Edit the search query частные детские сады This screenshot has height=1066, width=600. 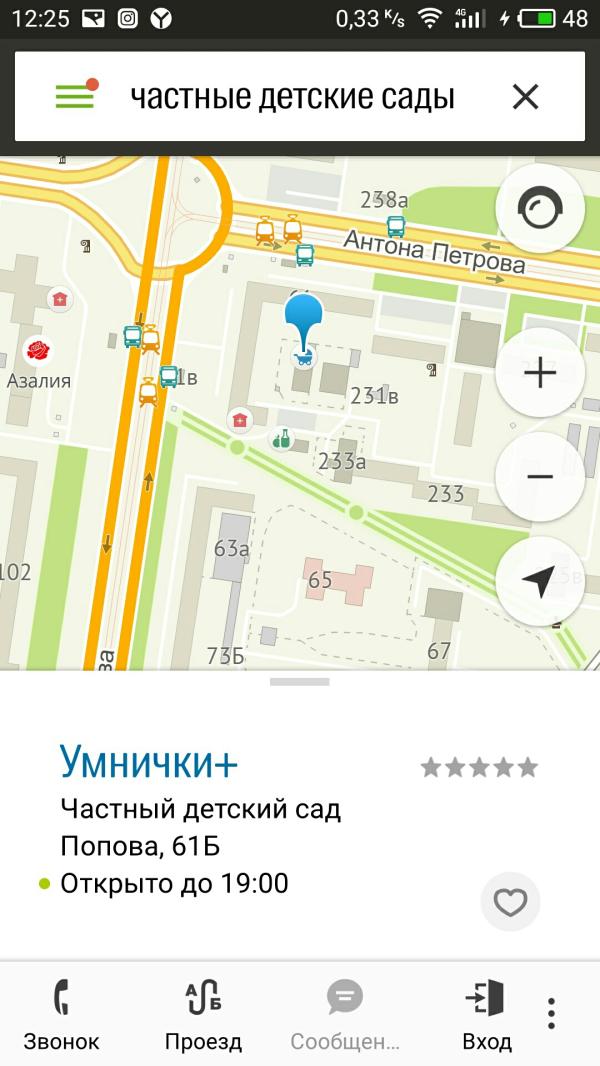292,97
